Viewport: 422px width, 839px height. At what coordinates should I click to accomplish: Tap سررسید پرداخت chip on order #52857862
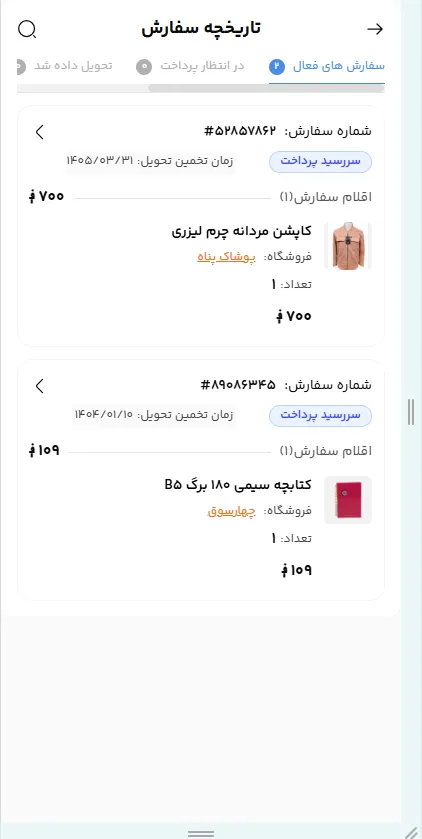320,162
